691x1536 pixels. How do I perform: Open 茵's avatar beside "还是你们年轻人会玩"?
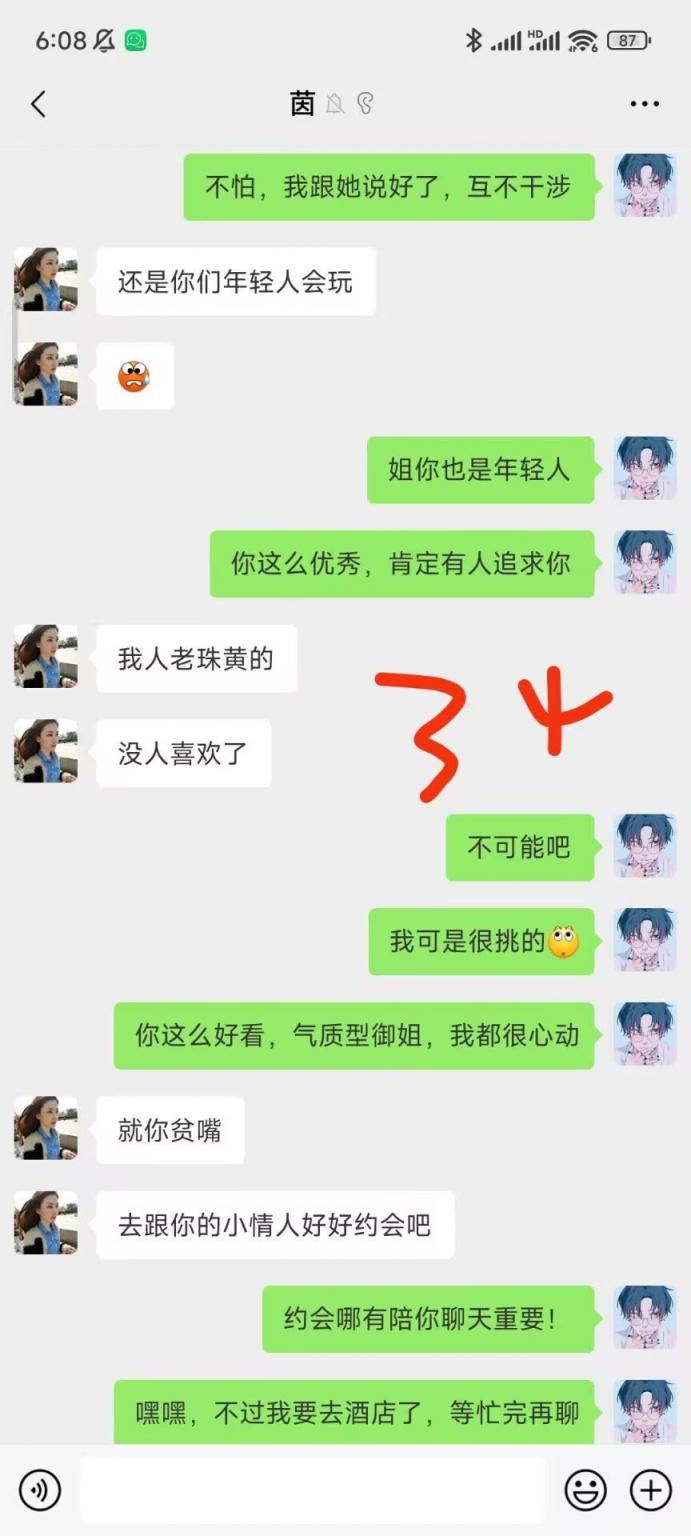tap(46, 280)
